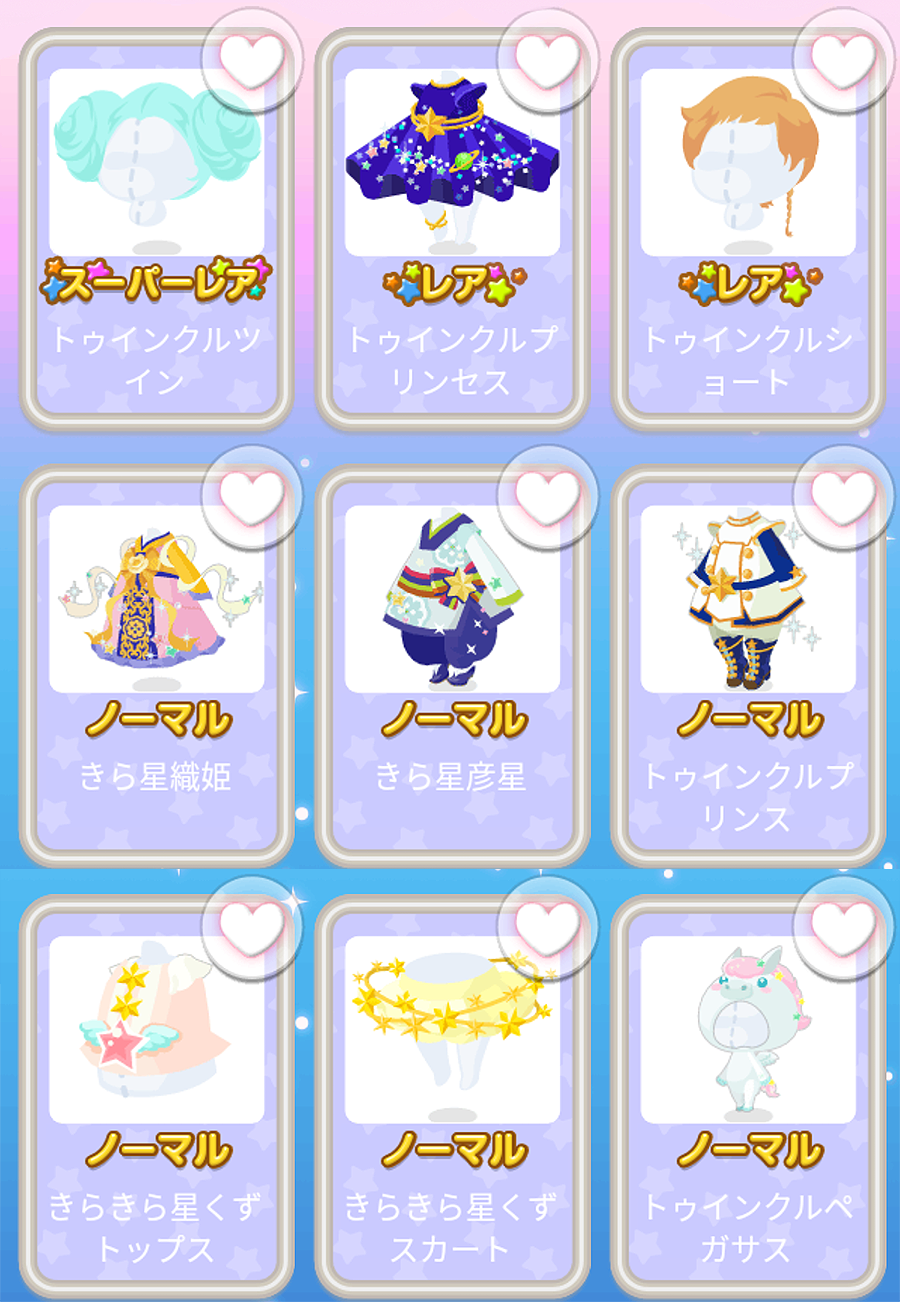The image size is (900, 1302).
Task: Like the トゥインクルペガサス costume
Action: pos(843,927)
